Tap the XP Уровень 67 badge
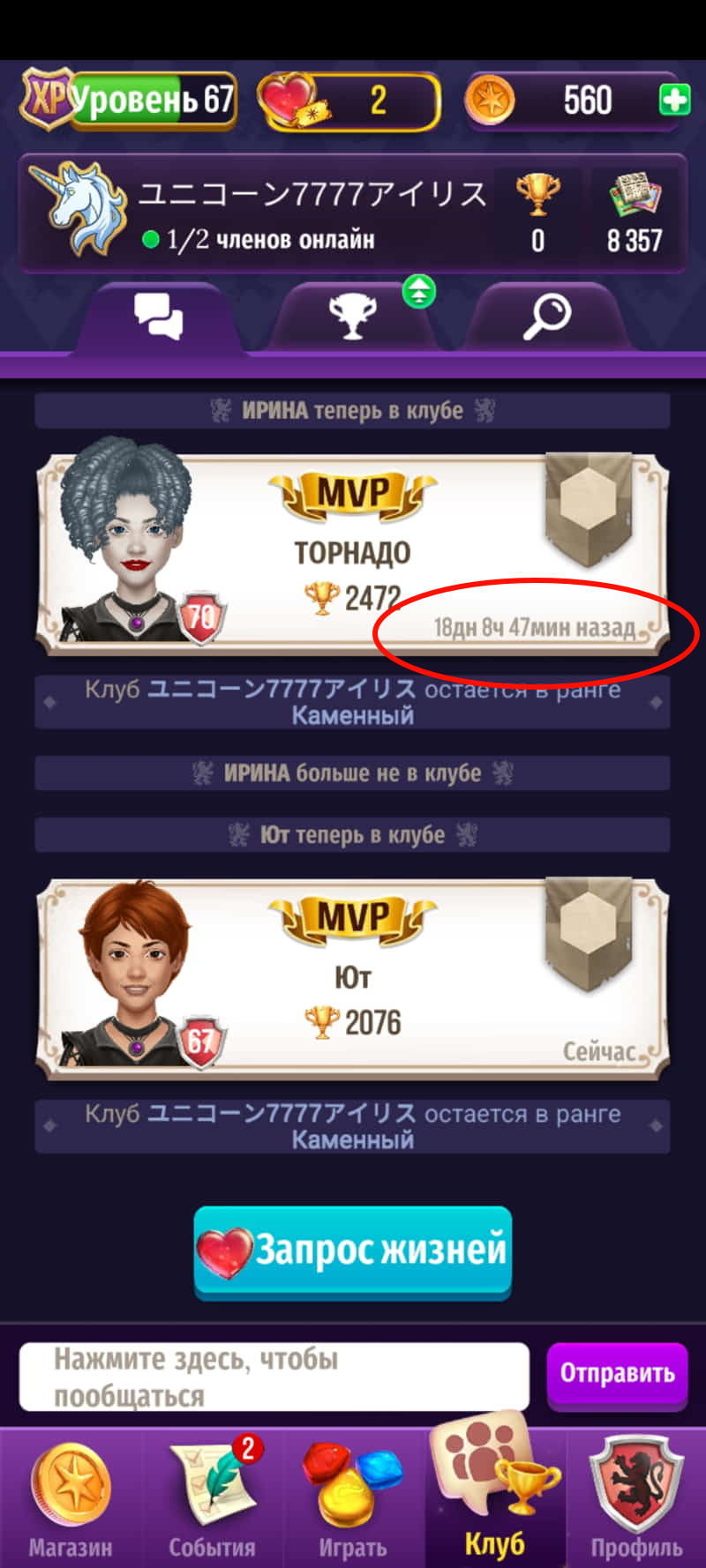The image size is (706, 1568). pos(129,101)
